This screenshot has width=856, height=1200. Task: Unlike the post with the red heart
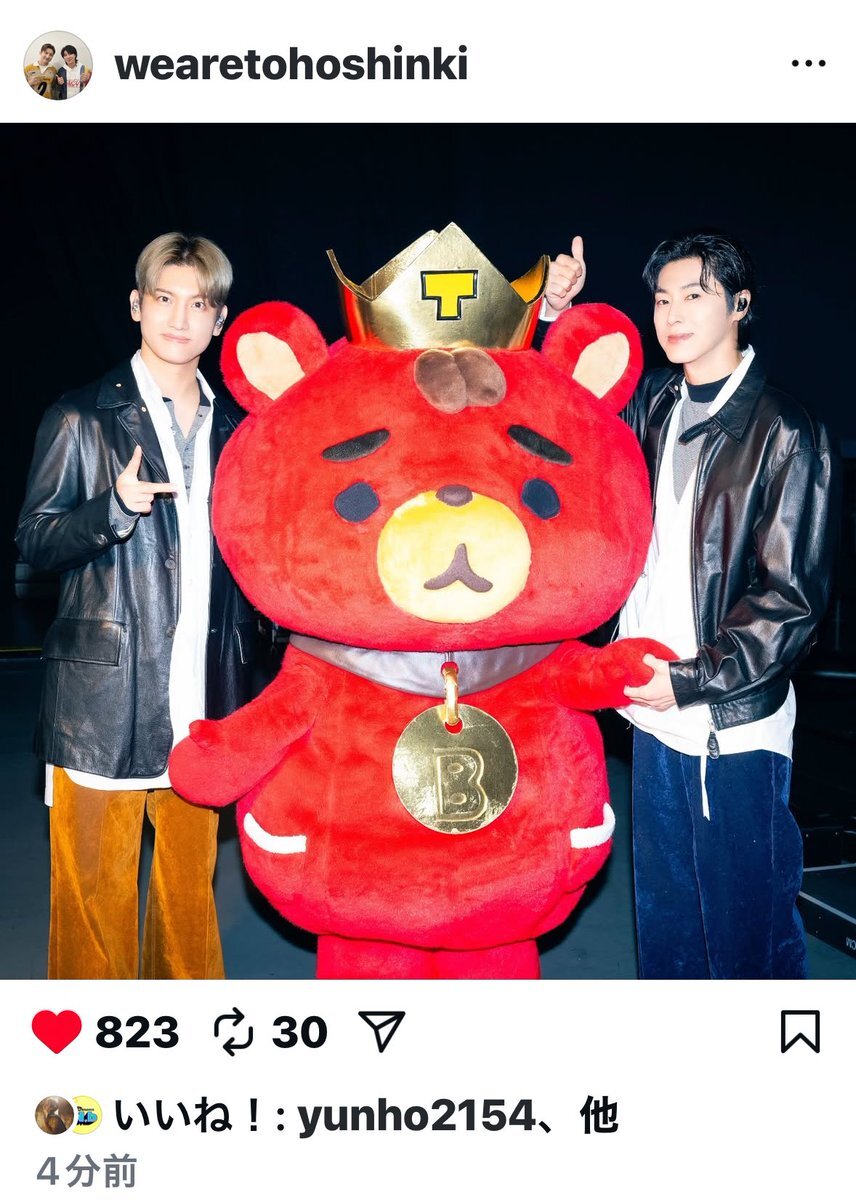(56, 1031)
